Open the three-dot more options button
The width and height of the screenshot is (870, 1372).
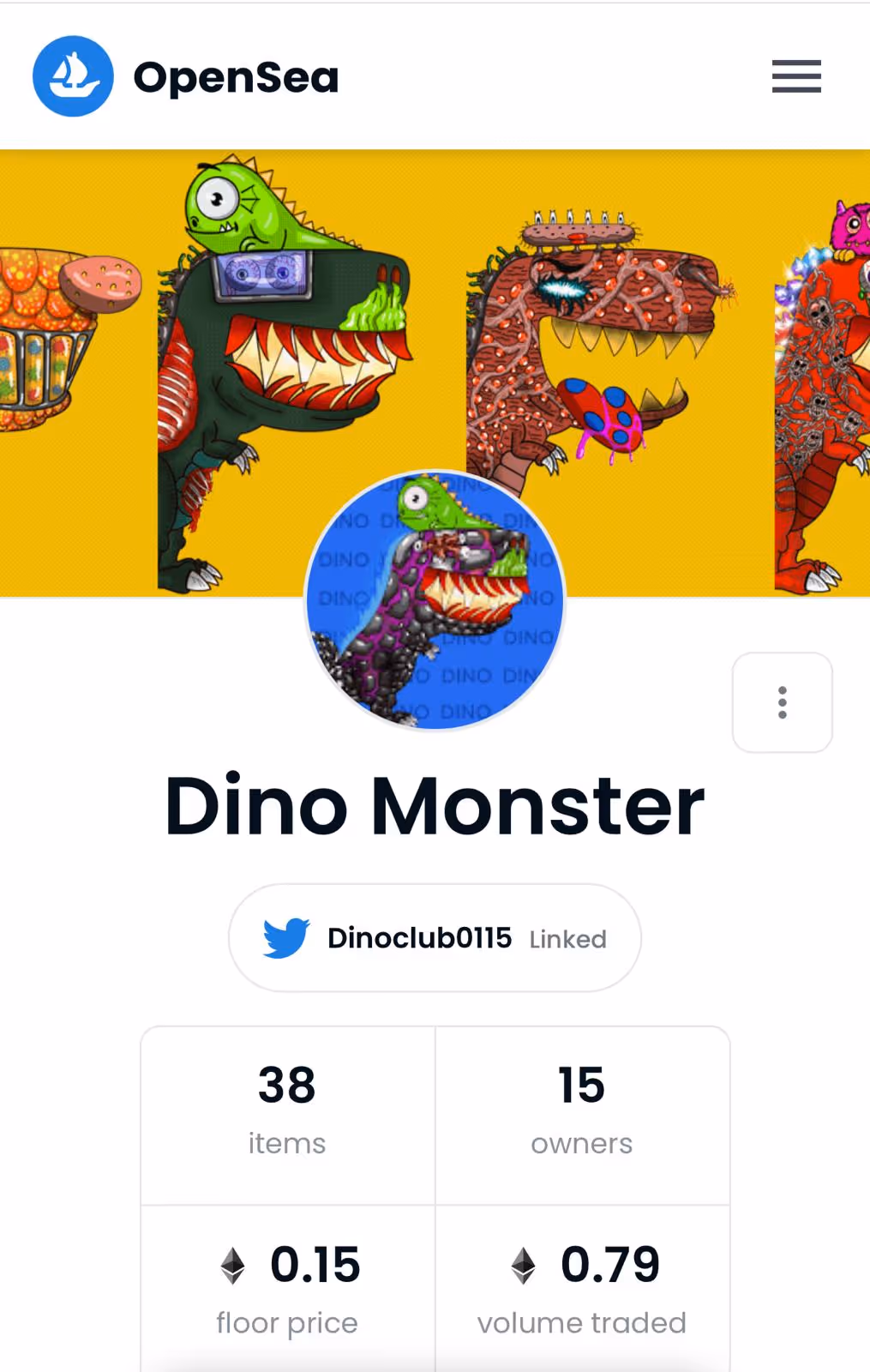pos(782,702)
